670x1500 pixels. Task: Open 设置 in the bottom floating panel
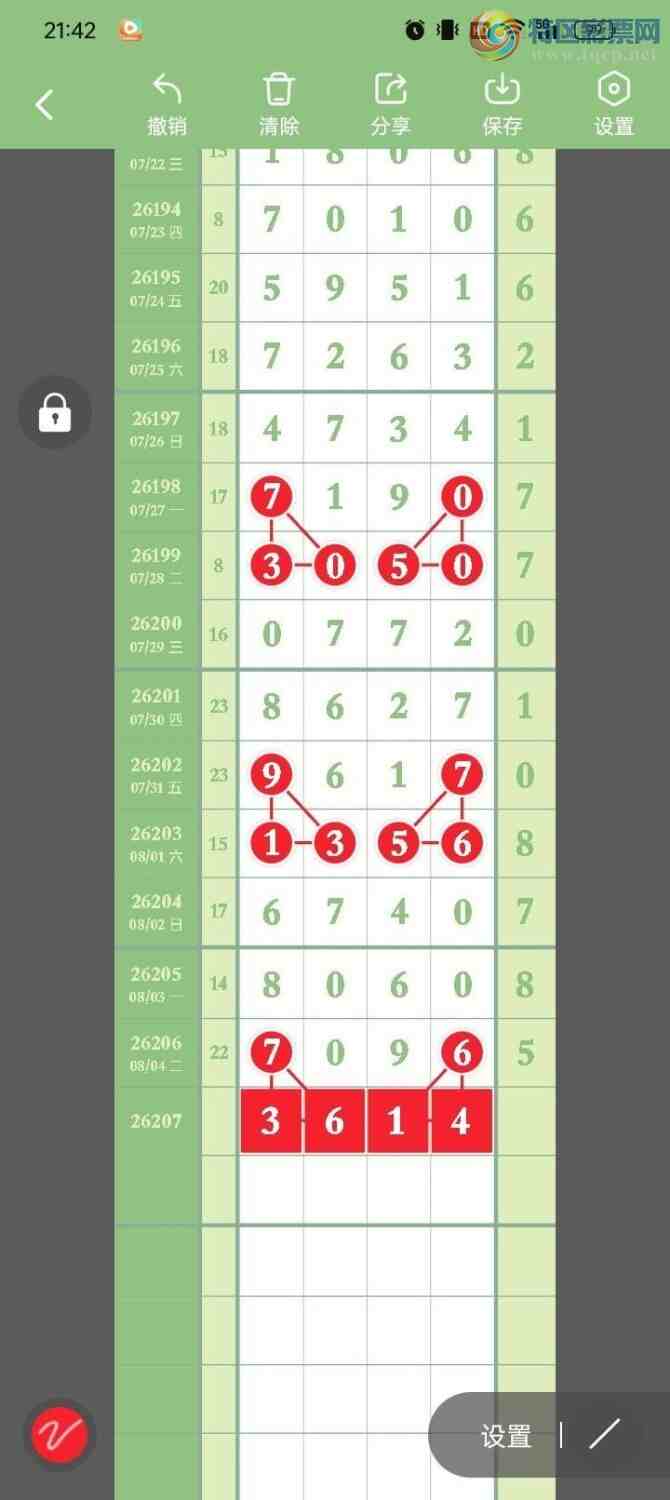click(x=506, y=1436)
